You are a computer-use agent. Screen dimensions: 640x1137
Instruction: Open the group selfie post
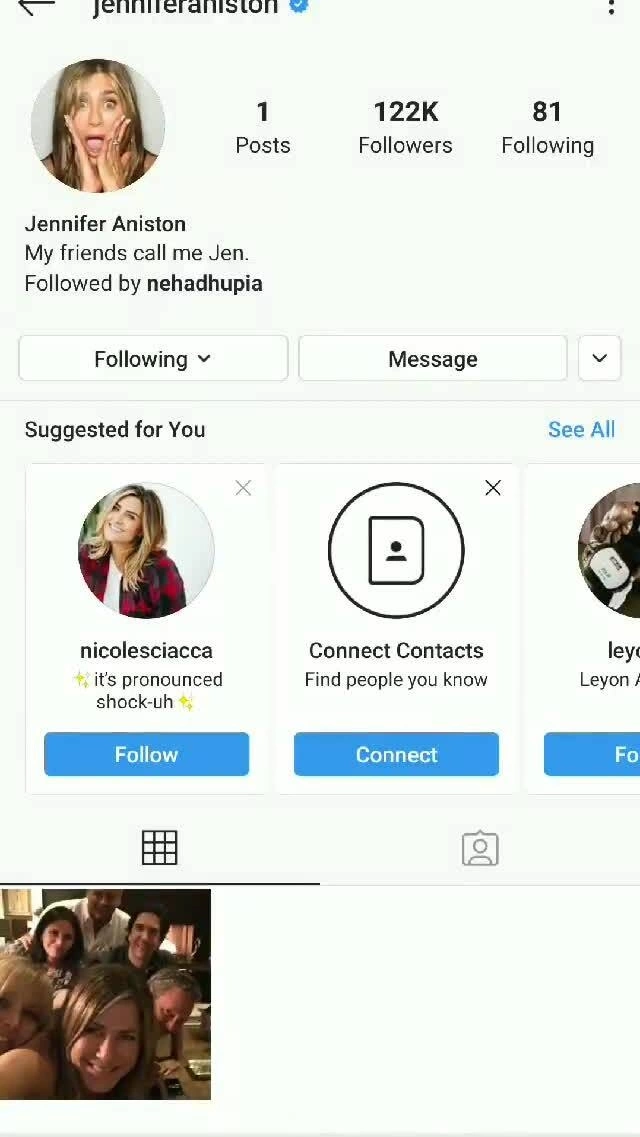coord(105,994)
